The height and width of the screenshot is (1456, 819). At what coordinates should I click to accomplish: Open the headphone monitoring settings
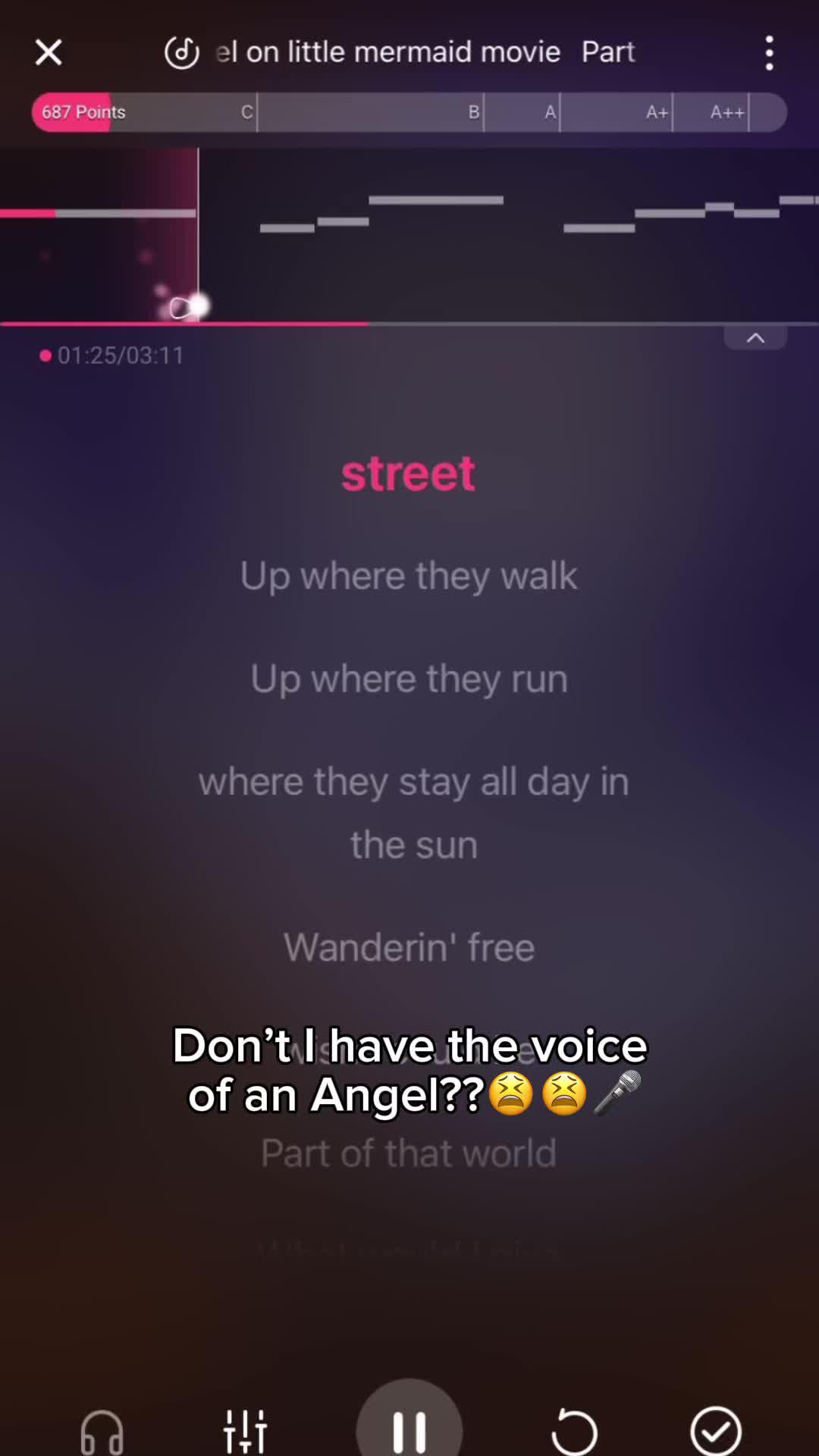102,1429
